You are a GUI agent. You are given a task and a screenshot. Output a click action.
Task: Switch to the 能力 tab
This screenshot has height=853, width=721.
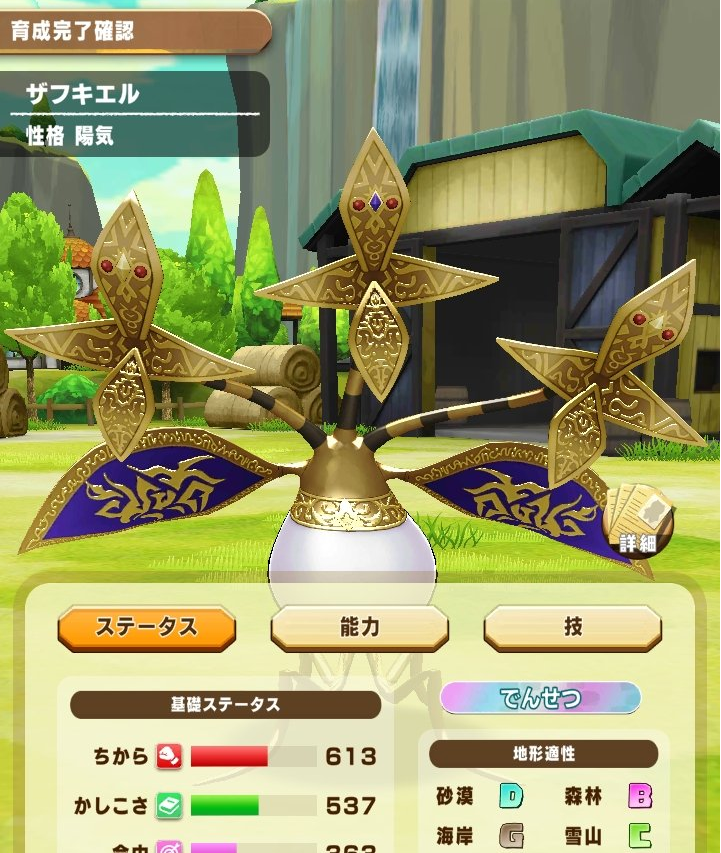pyautogui.click(x=360, y=628)
